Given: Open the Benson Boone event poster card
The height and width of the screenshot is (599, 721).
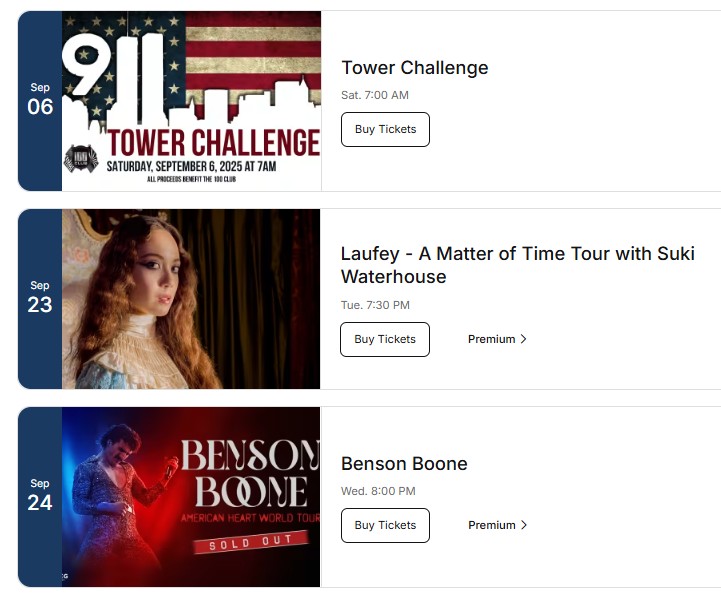Looking at the screenshot, I should click(191, 496).
